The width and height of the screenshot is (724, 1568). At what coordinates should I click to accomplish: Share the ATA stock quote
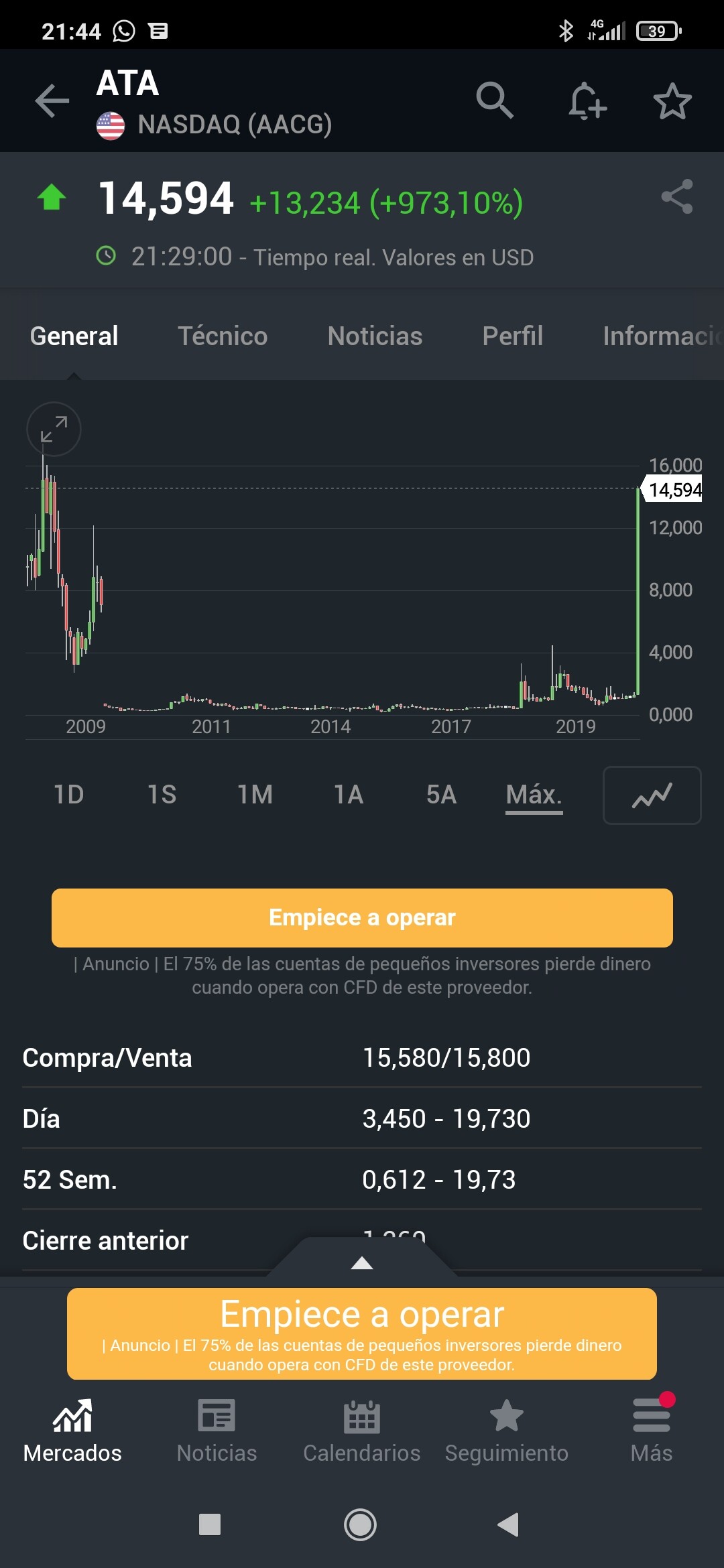click(x=676, y=197)
